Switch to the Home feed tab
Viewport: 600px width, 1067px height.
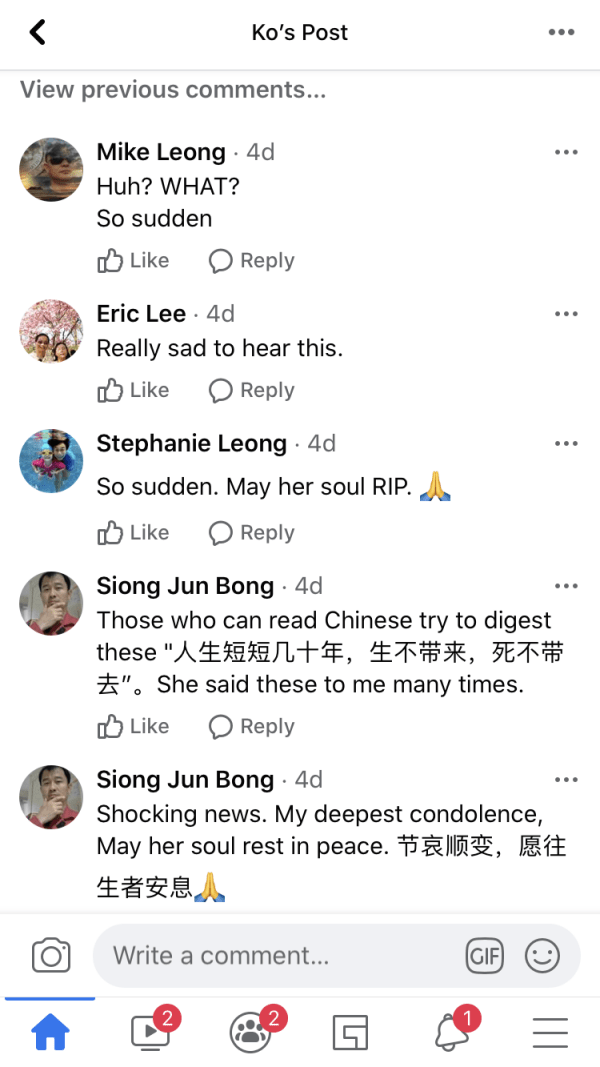[x=50, y=1032]
